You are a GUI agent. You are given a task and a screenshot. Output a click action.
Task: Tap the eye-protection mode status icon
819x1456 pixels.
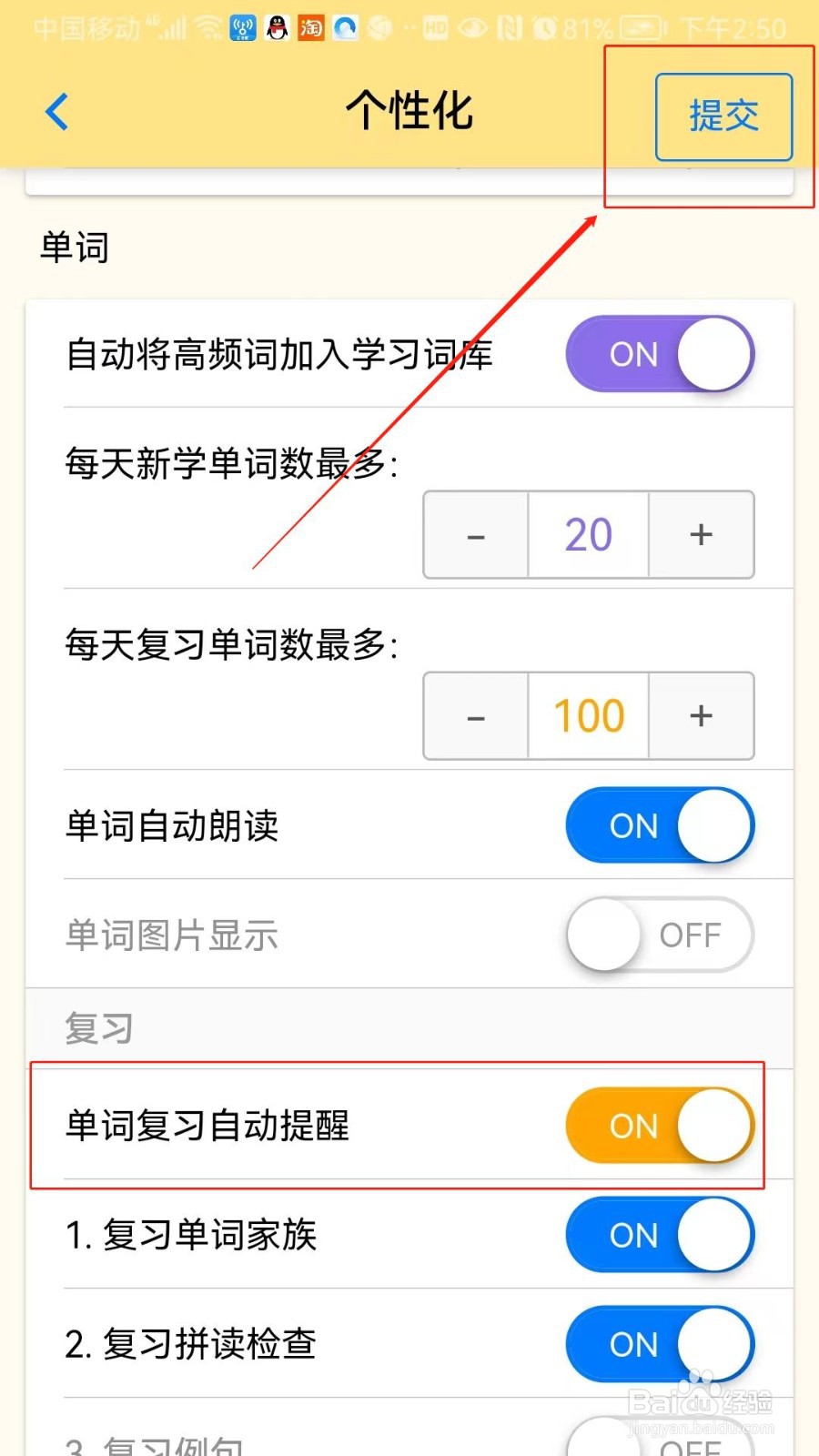click(x=472, y=28)
